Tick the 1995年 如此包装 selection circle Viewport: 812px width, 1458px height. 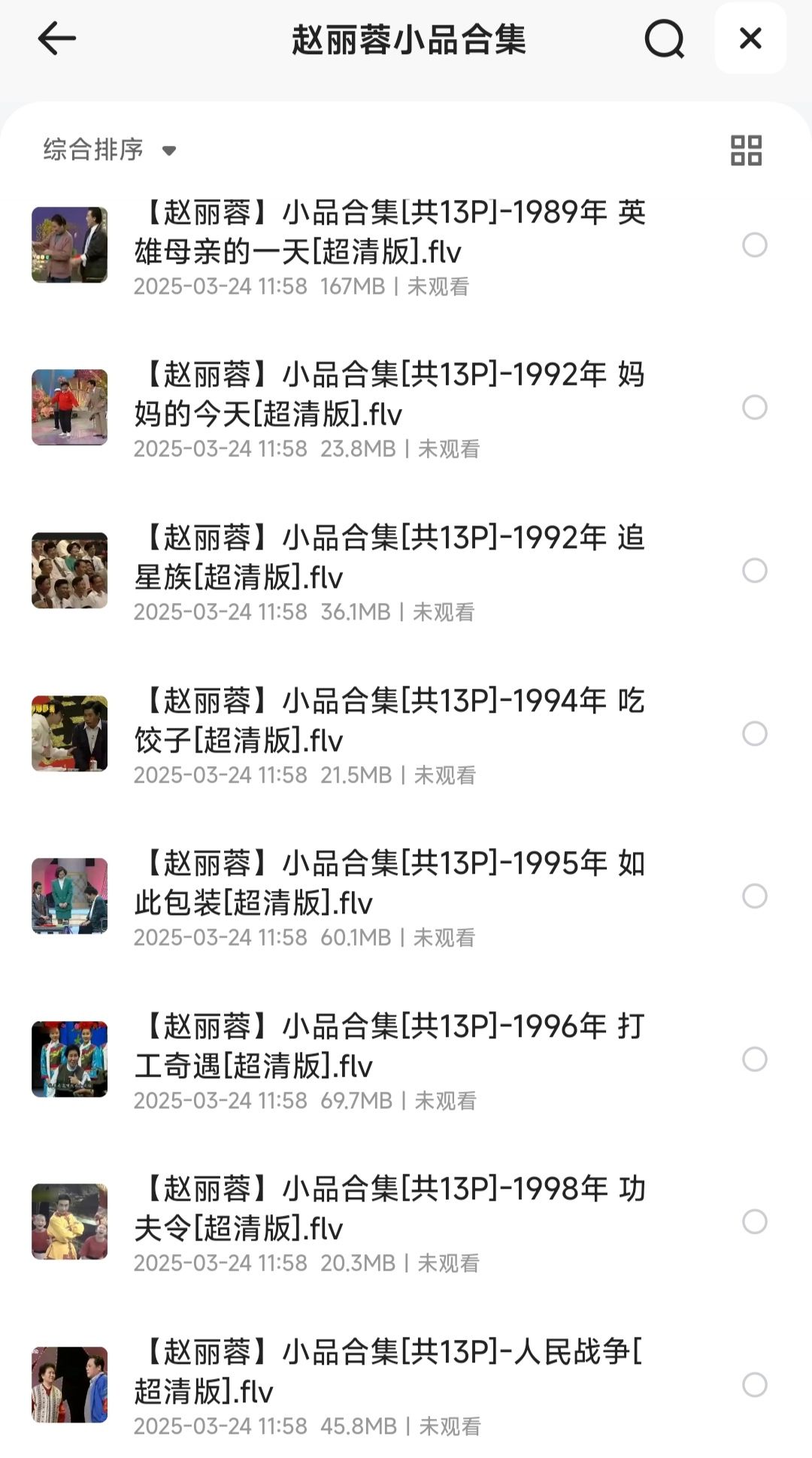[x=754, y=896]
